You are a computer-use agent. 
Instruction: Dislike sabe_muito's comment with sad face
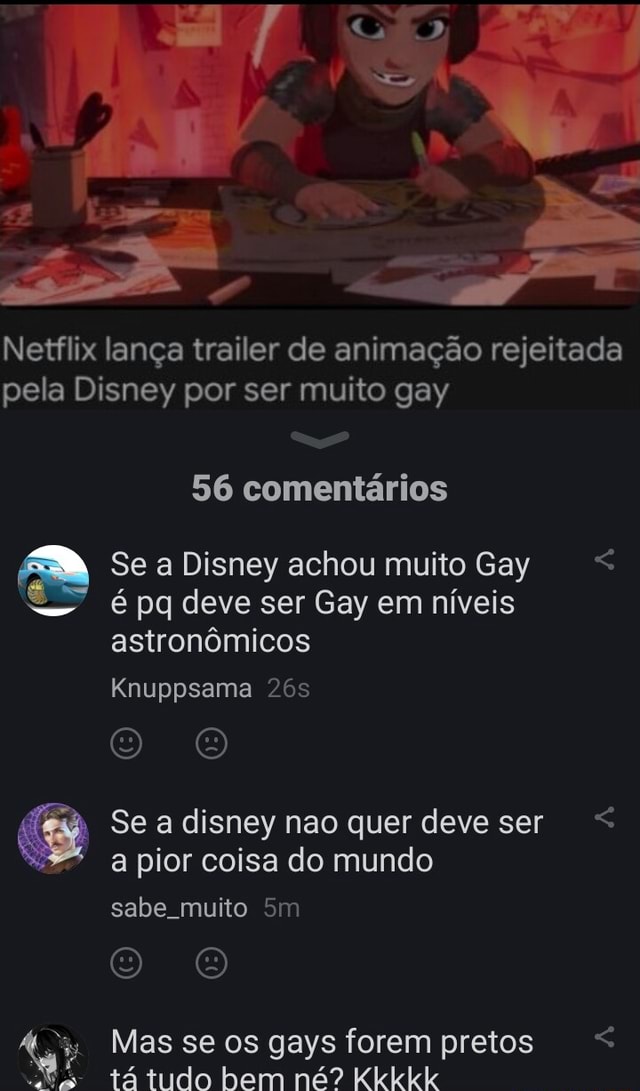(x=211, y=963)
